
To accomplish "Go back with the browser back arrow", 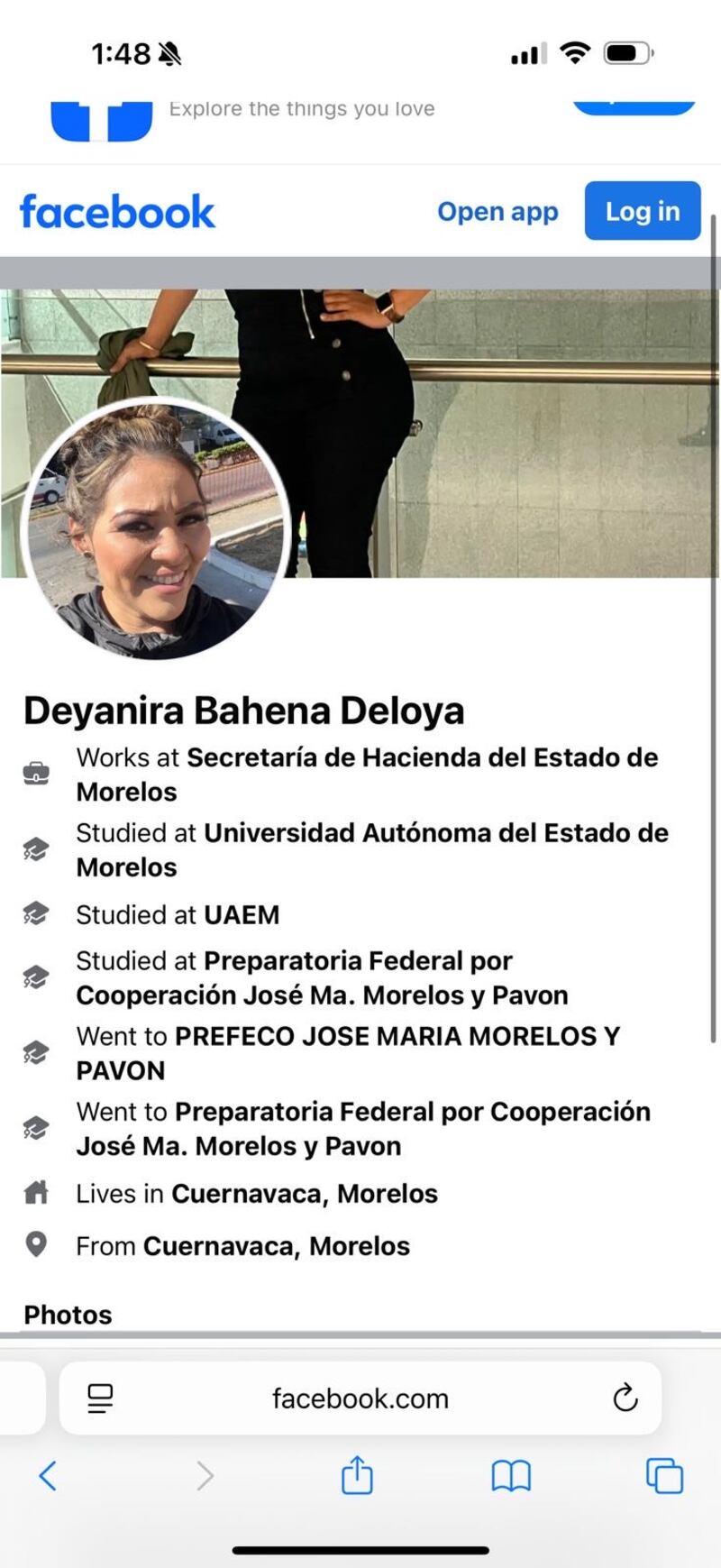I will (x=49, y=1476).
